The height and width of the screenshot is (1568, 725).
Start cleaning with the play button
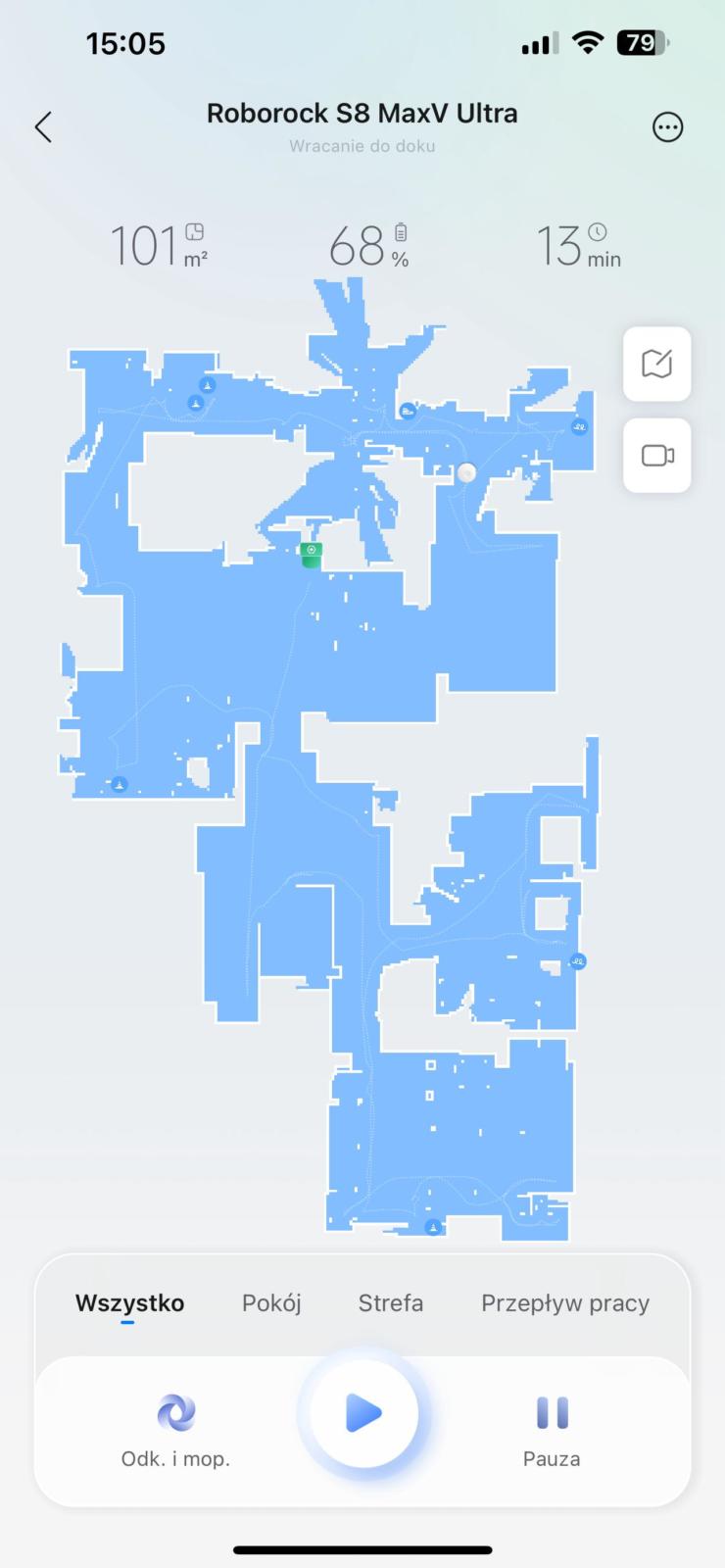pyautogui.click(x=363, y=1413)
